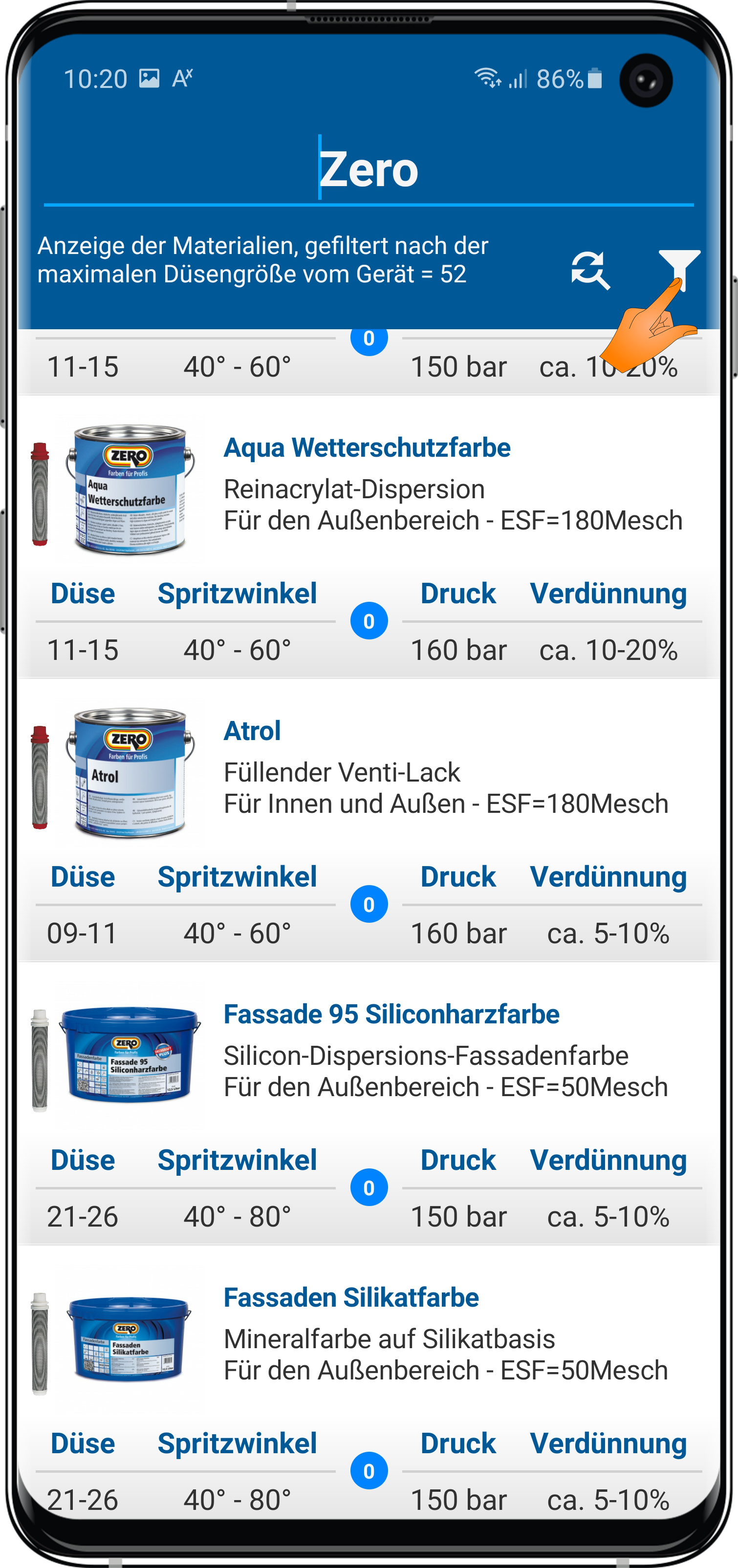Screen dimensions: 738x1568
Task: View Fassade 95 Siliconharzfarbe details
Action: click(391, 1014)
